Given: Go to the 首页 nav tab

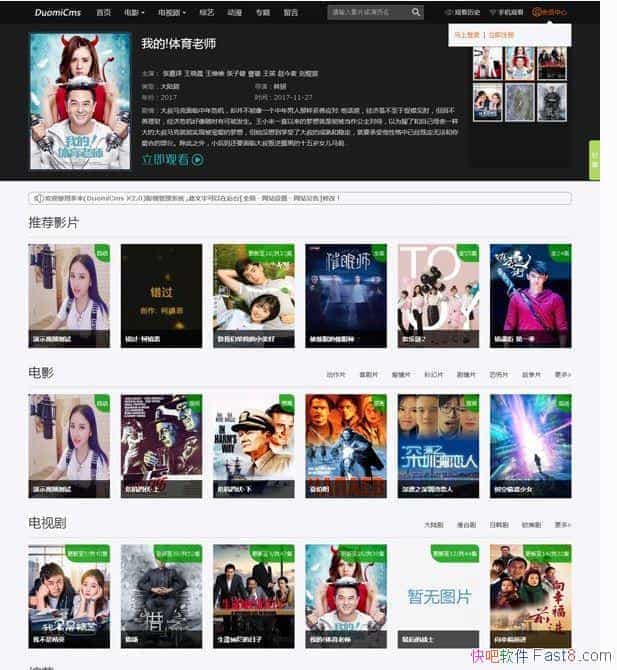Looking at the screenshot, I should 104,13.
